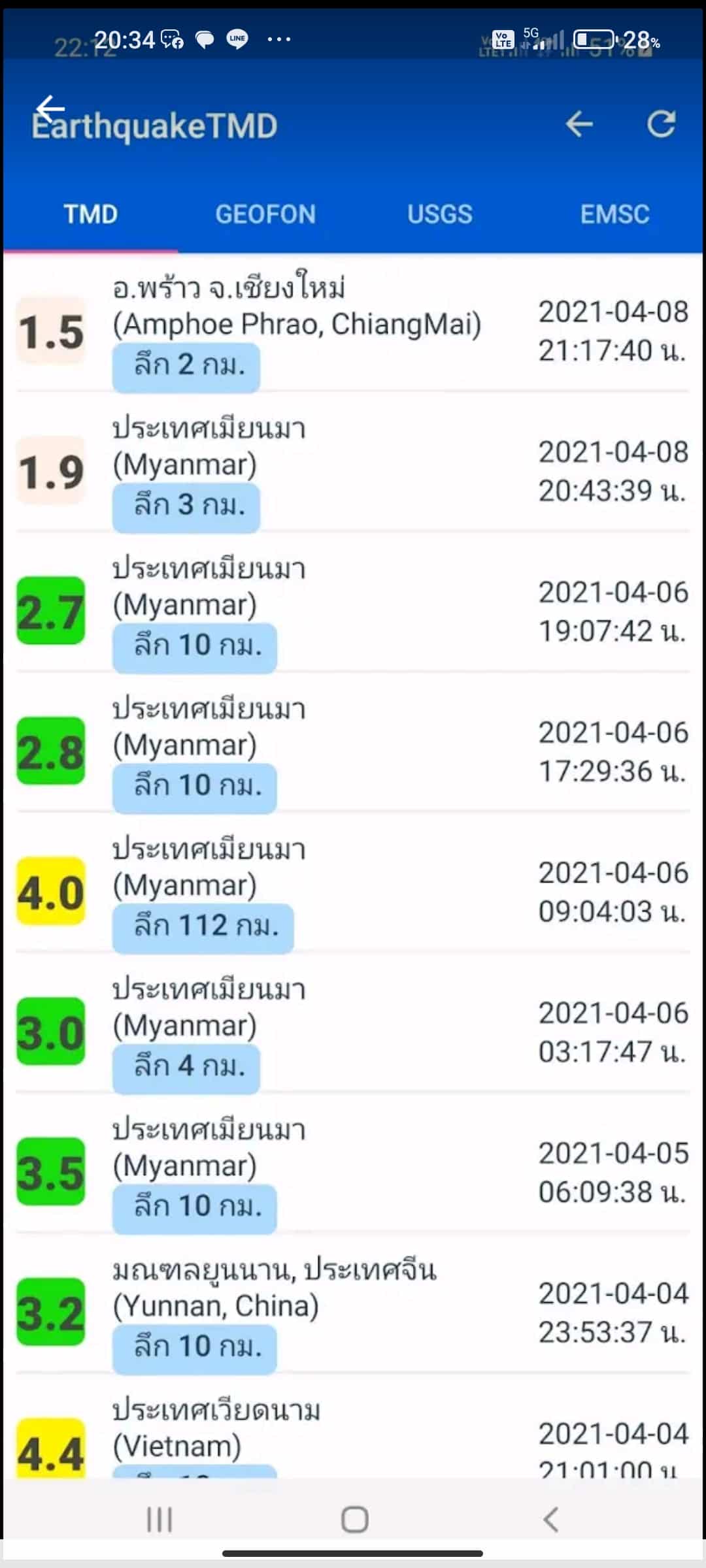Tap the back arrow overlapping the EarthquakeTMD title
The image size is (706, 1568).
(x=50, y=108)
